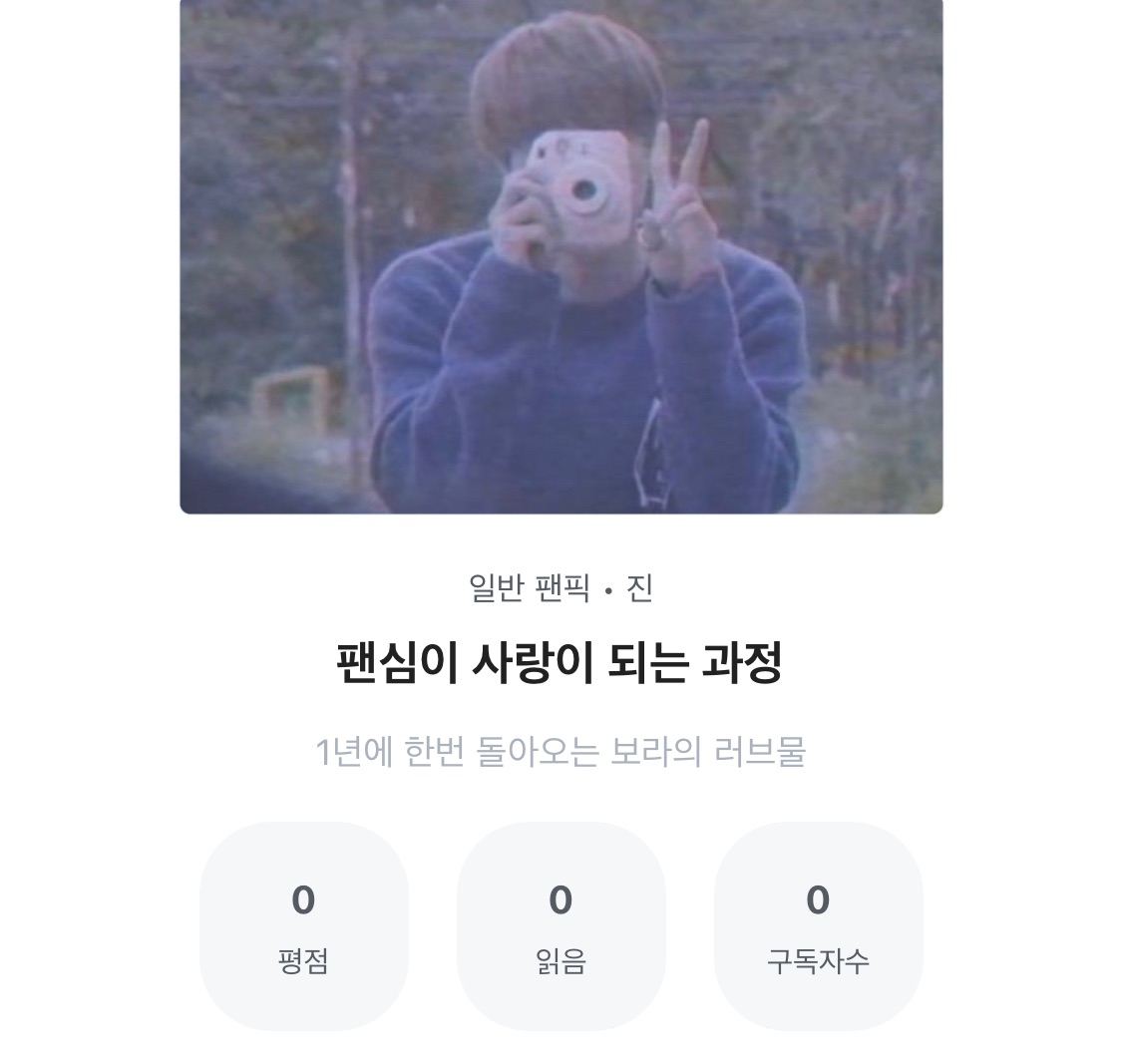This screenshot has width=1122, height=1064.
Task: Open the 평점 rating tile
Action: [x=303, y=926]
